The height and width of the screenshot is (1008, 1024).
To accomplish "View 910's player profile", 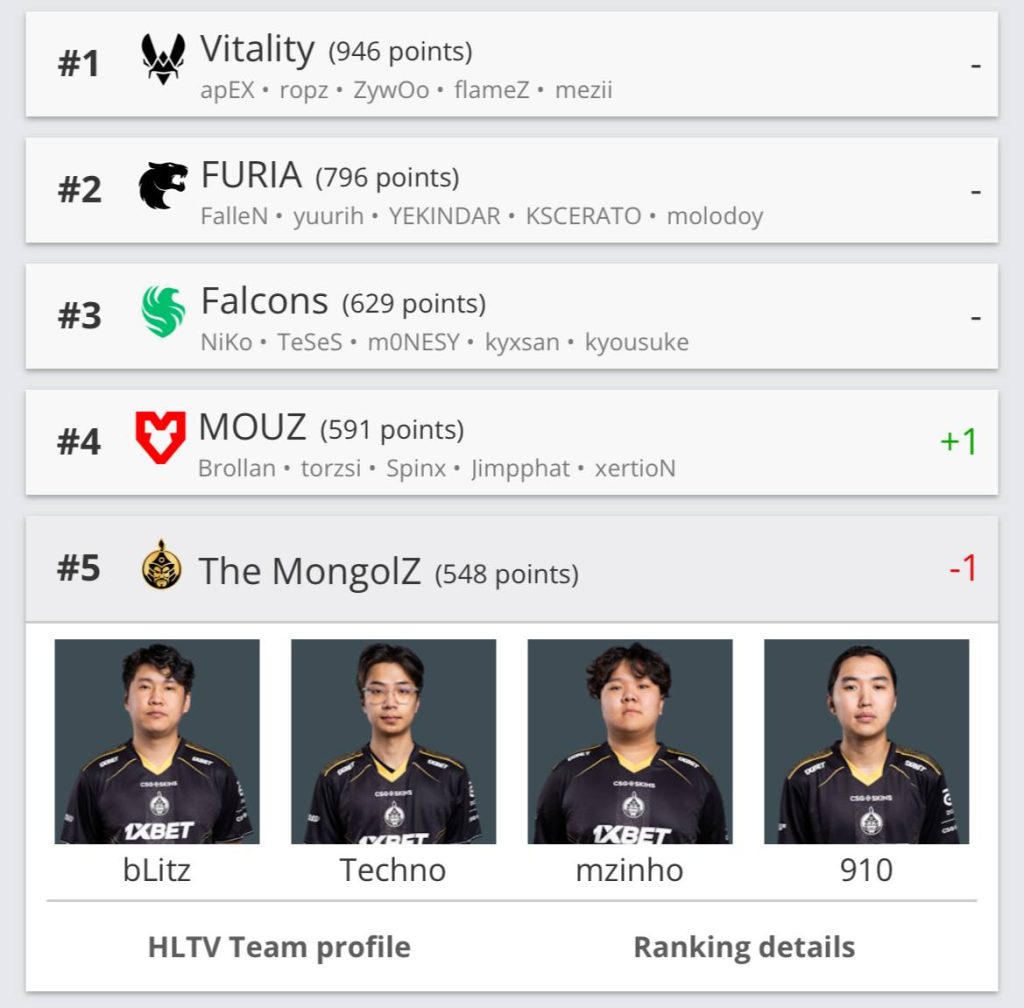I will click(x=866, y=742).
